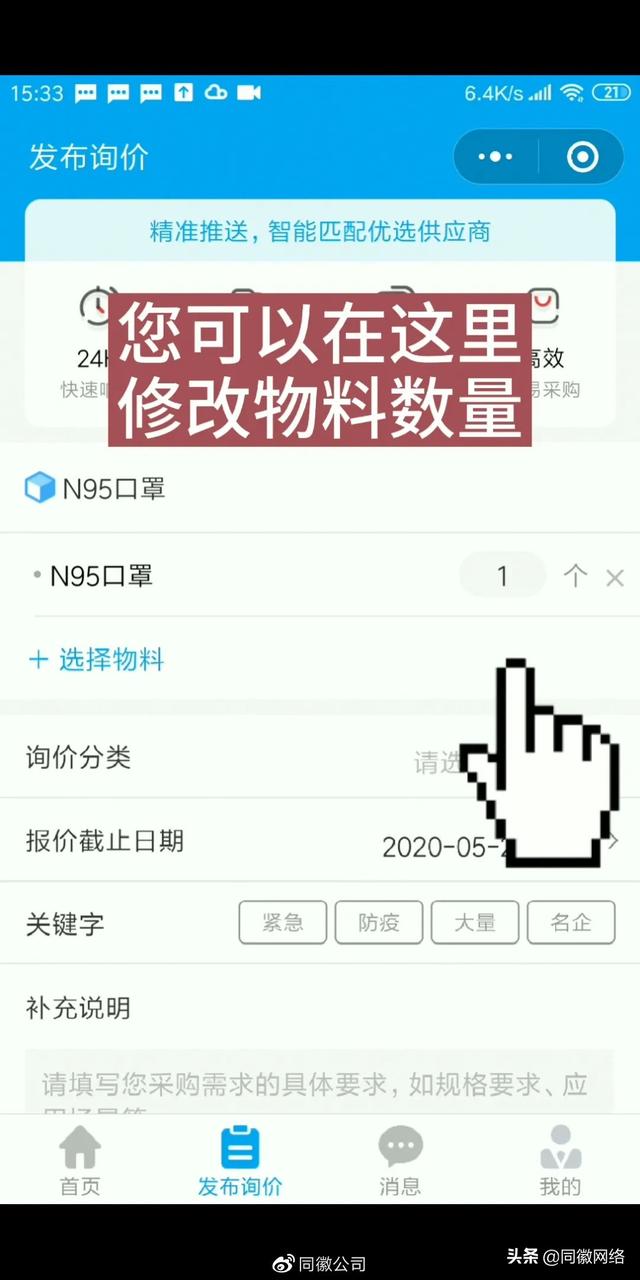
Task: Select the 名企 keyword chip
Action: pos(571,922)
